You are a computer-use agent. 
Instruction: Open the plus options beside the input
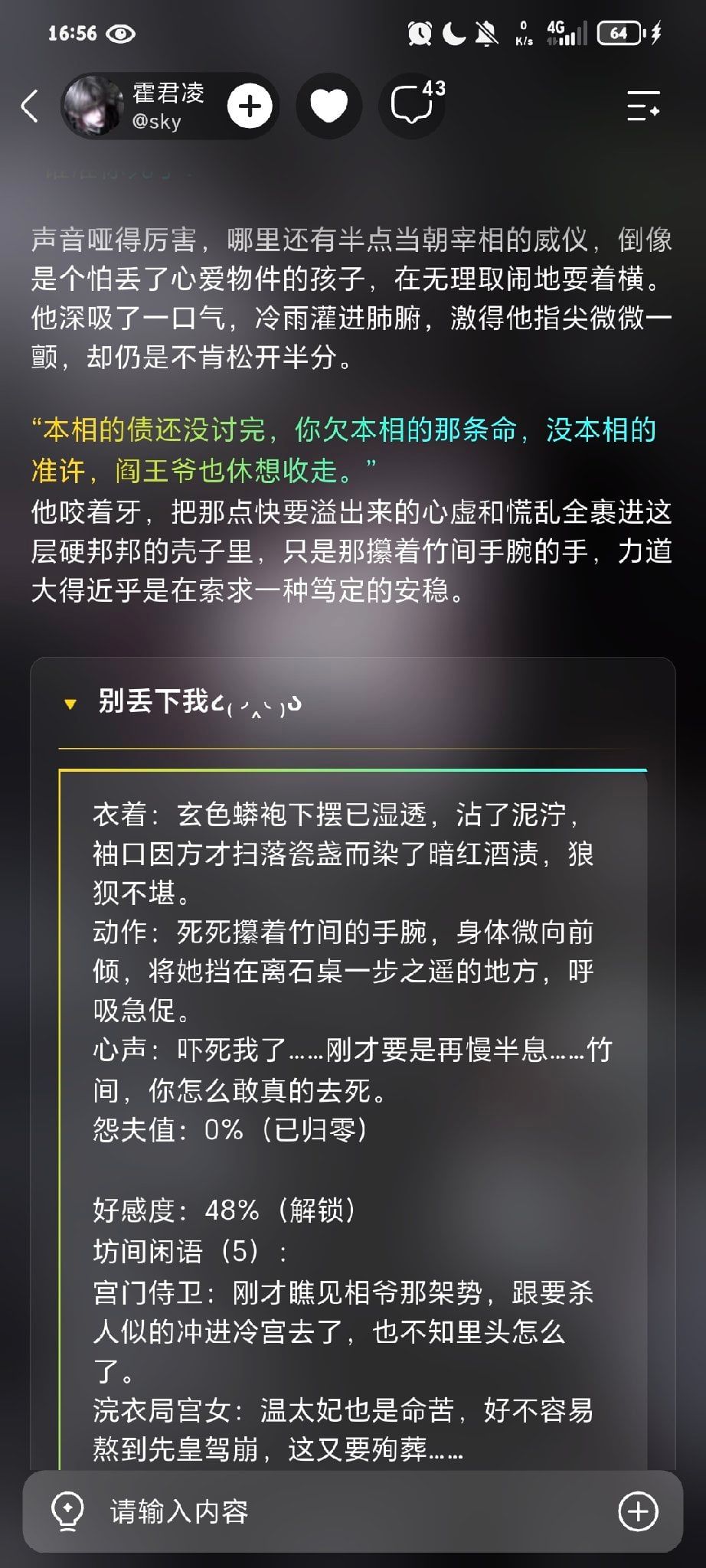tap(639, 1511)
